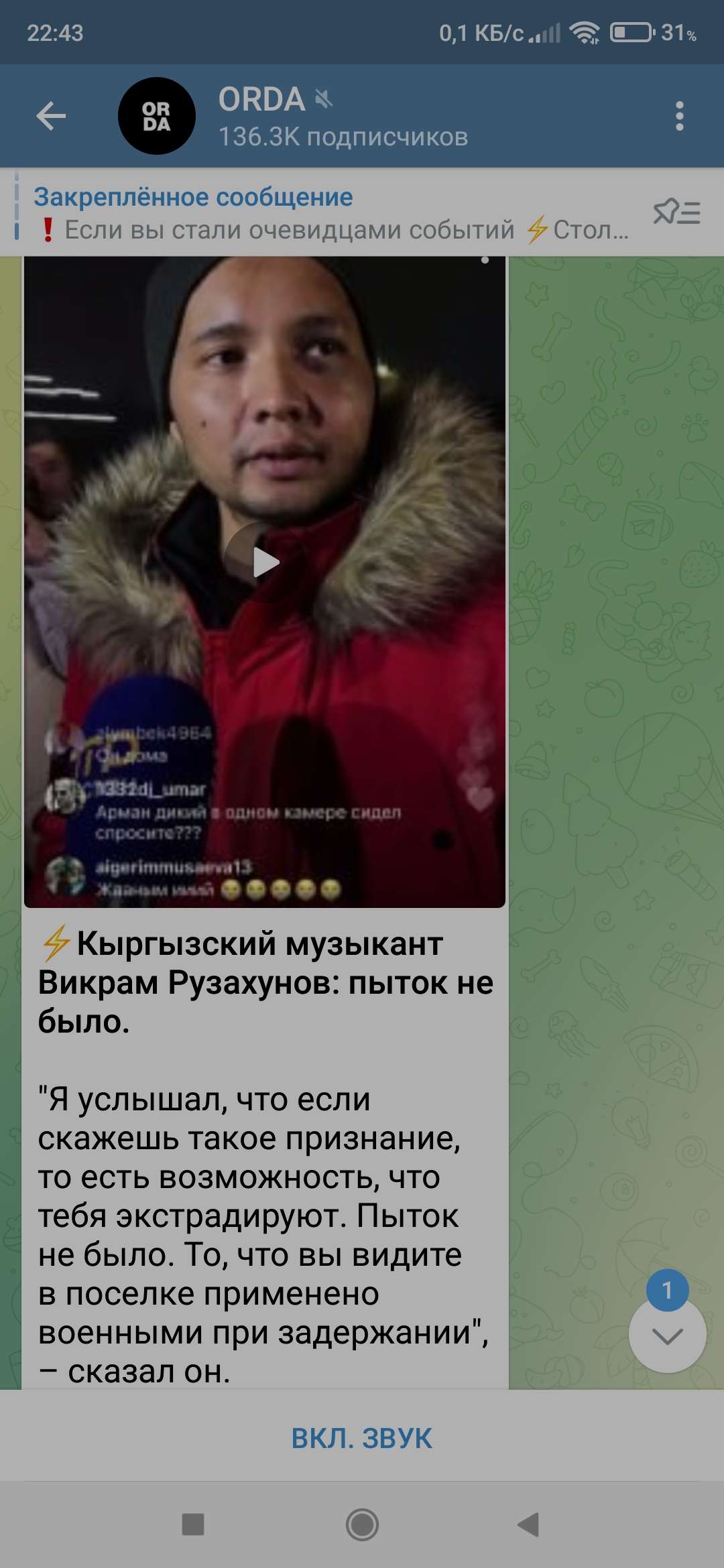Show the list of pinned messages
Screen dimensions: 724x1568
676,212
